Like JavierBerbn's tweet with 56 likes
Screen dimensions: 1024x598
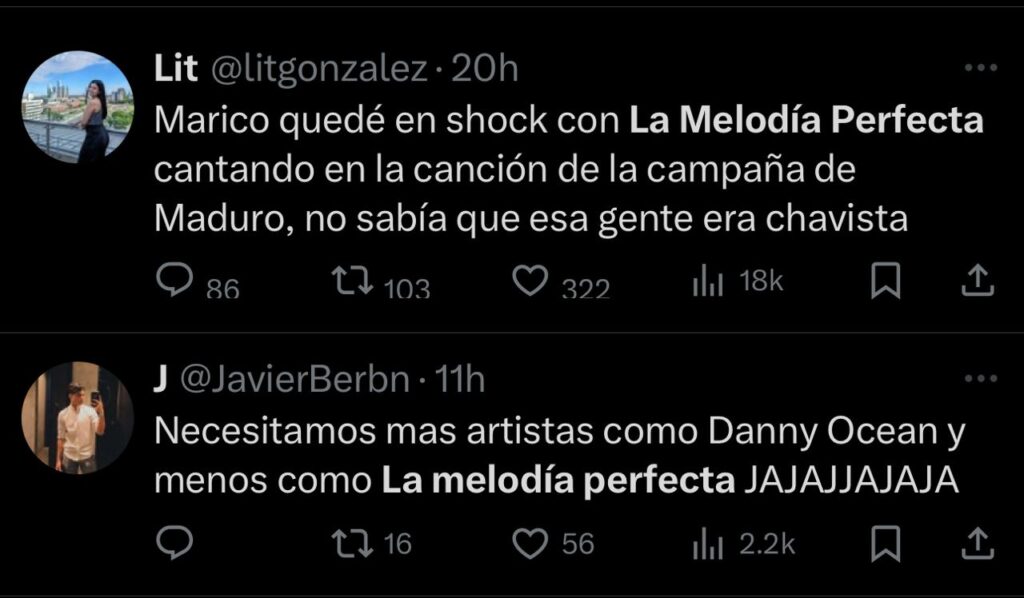point(530,544)
